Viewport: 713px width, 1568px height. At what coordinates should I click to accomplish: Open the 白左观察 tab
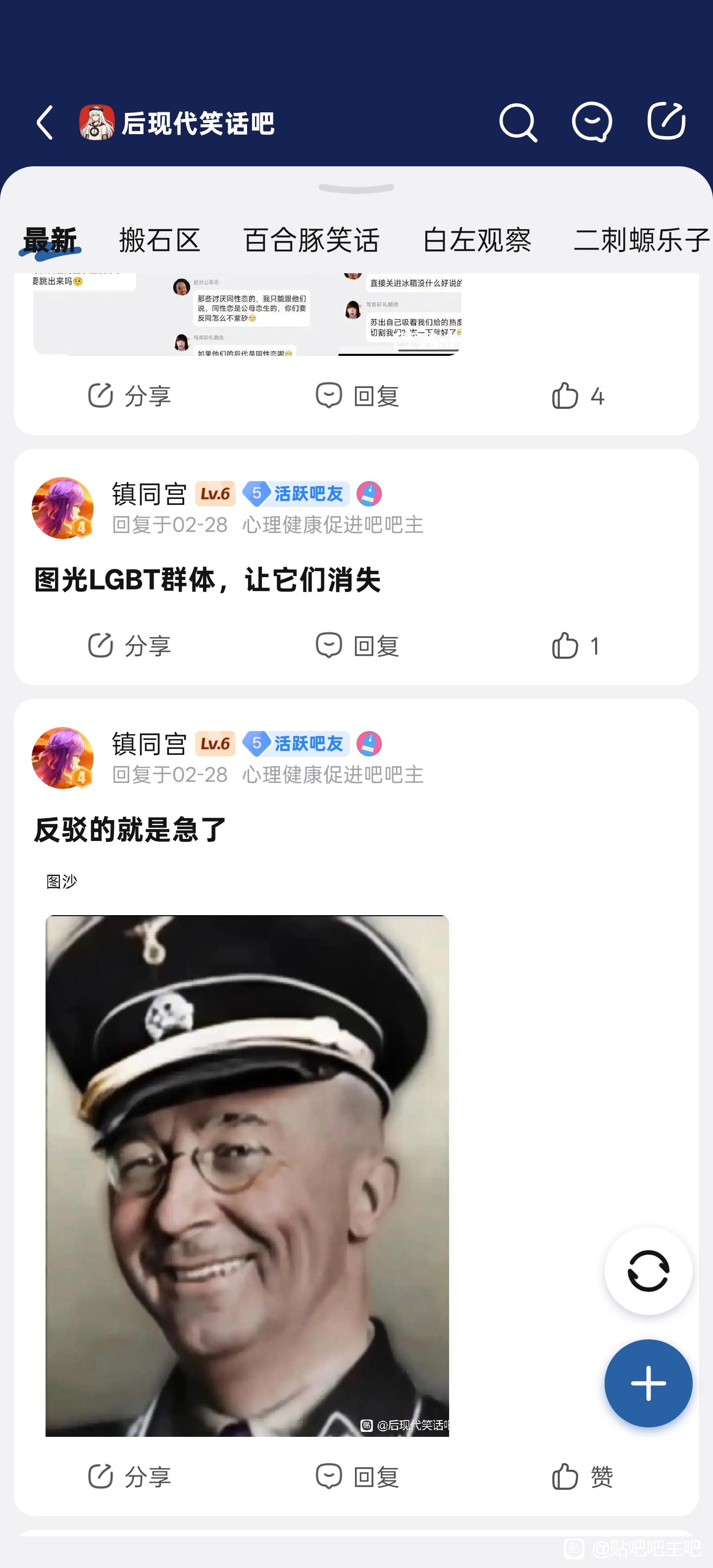click(477, 241)
